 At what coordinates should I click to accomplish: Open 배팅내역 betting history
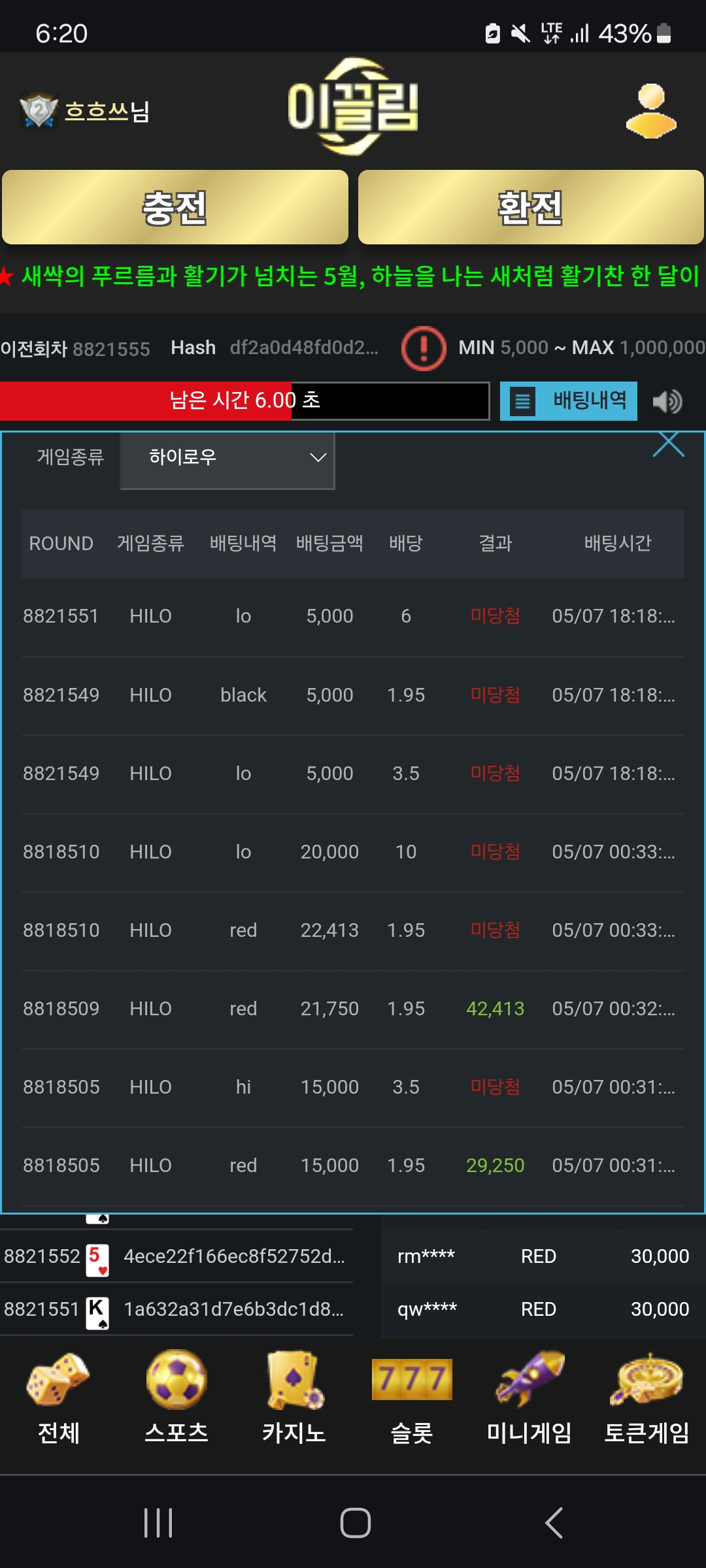tap(569, 400)
